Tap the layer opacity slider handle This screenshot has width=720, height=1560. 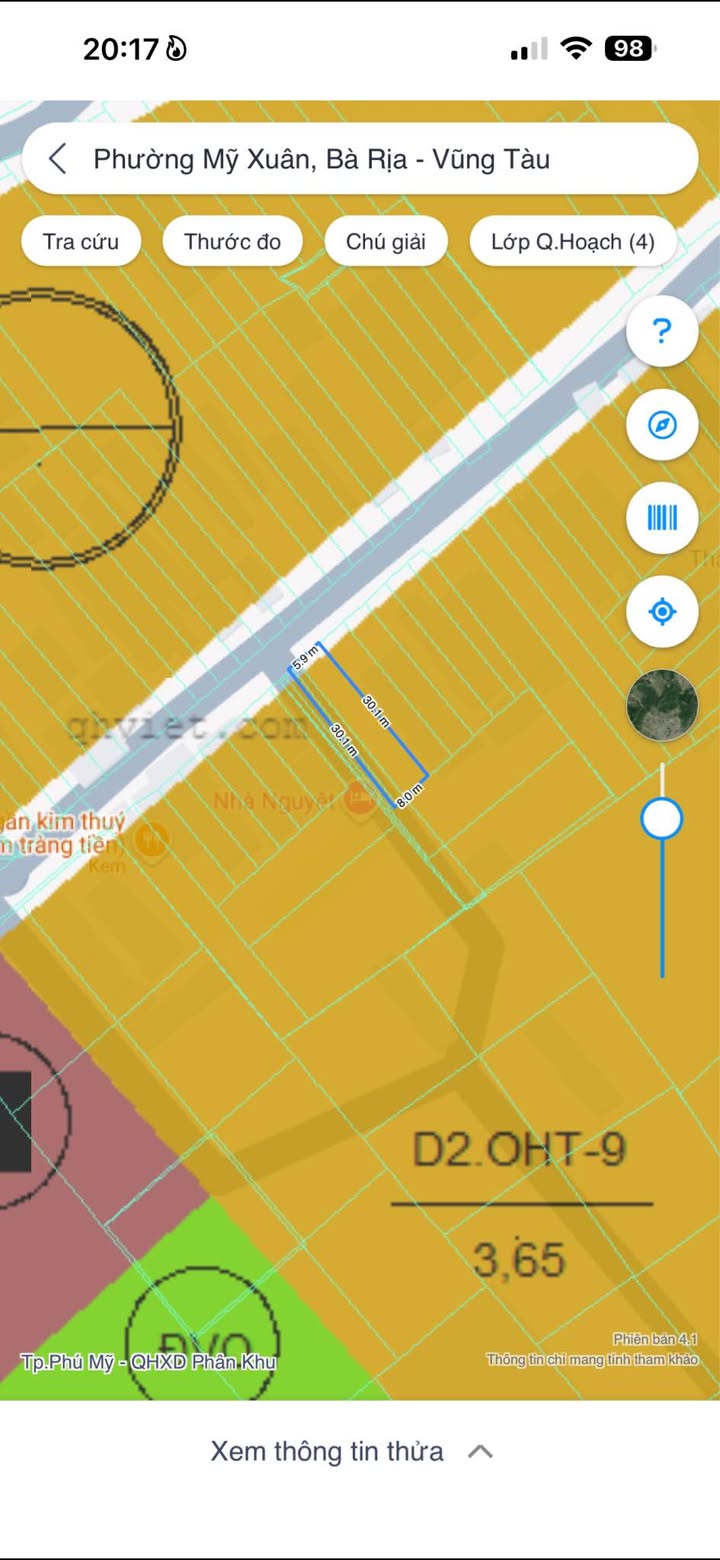point(661,819)
